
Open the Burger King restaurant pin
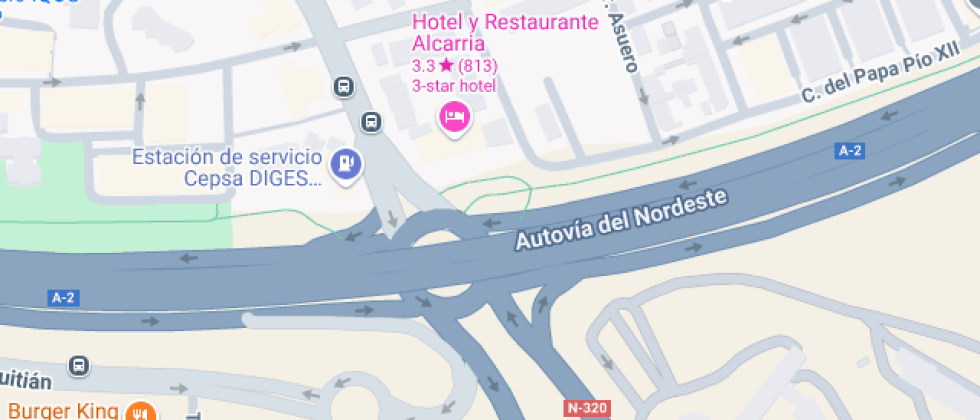[x=141, y=412]
